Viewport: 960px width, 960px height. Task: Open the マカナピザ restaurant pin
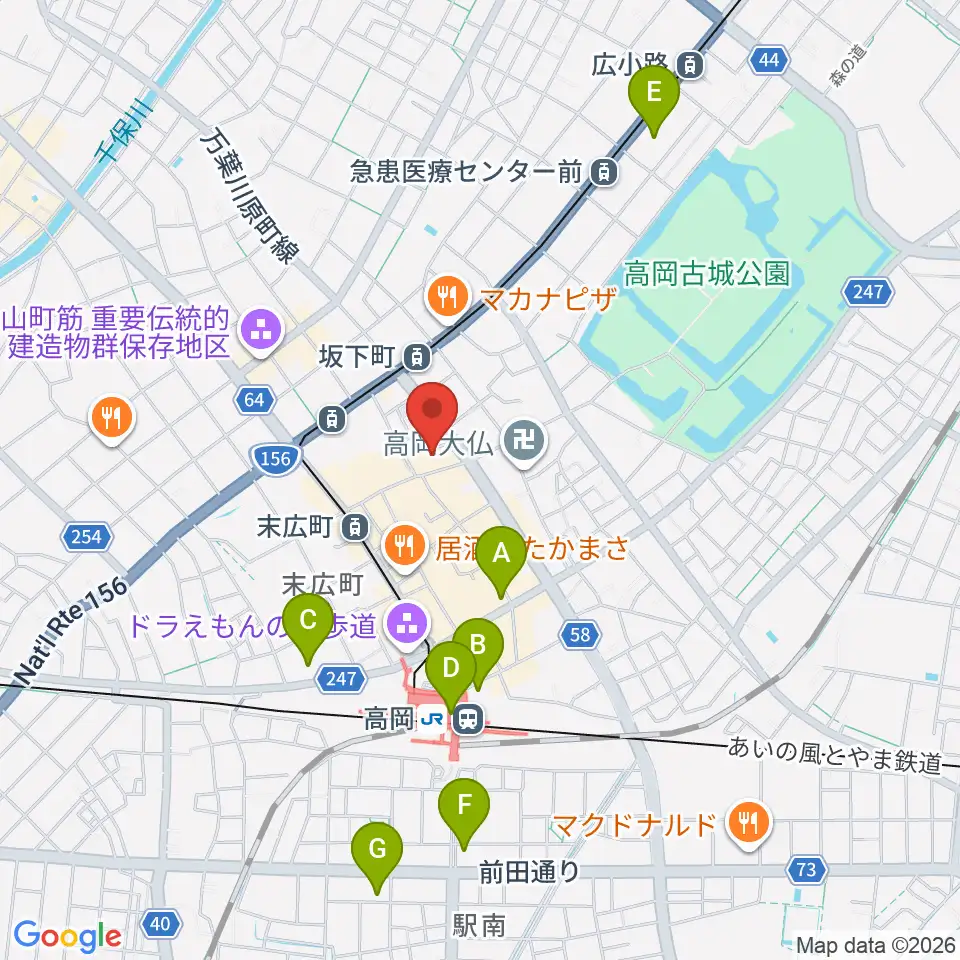[x=448, y=298]
